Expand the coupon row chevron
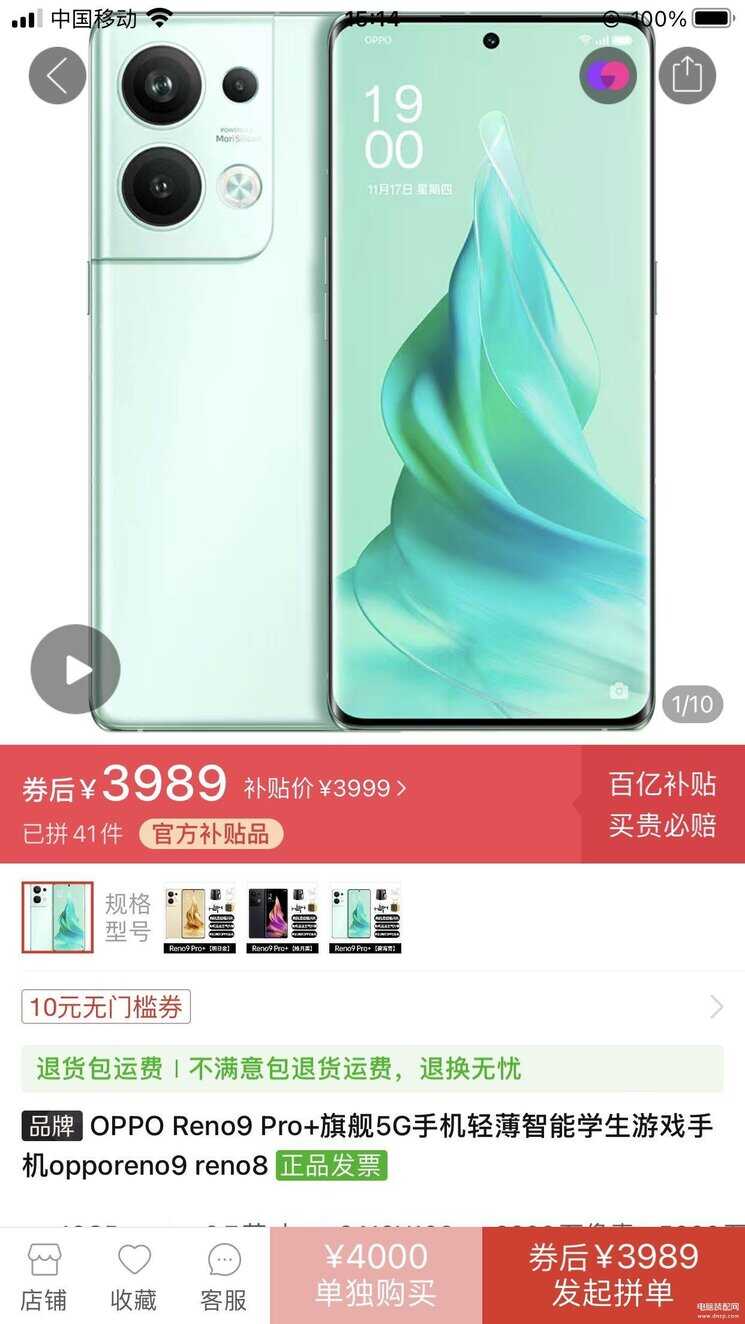Viewport: 745px width, 1324px height. [x=716, y=1007]
